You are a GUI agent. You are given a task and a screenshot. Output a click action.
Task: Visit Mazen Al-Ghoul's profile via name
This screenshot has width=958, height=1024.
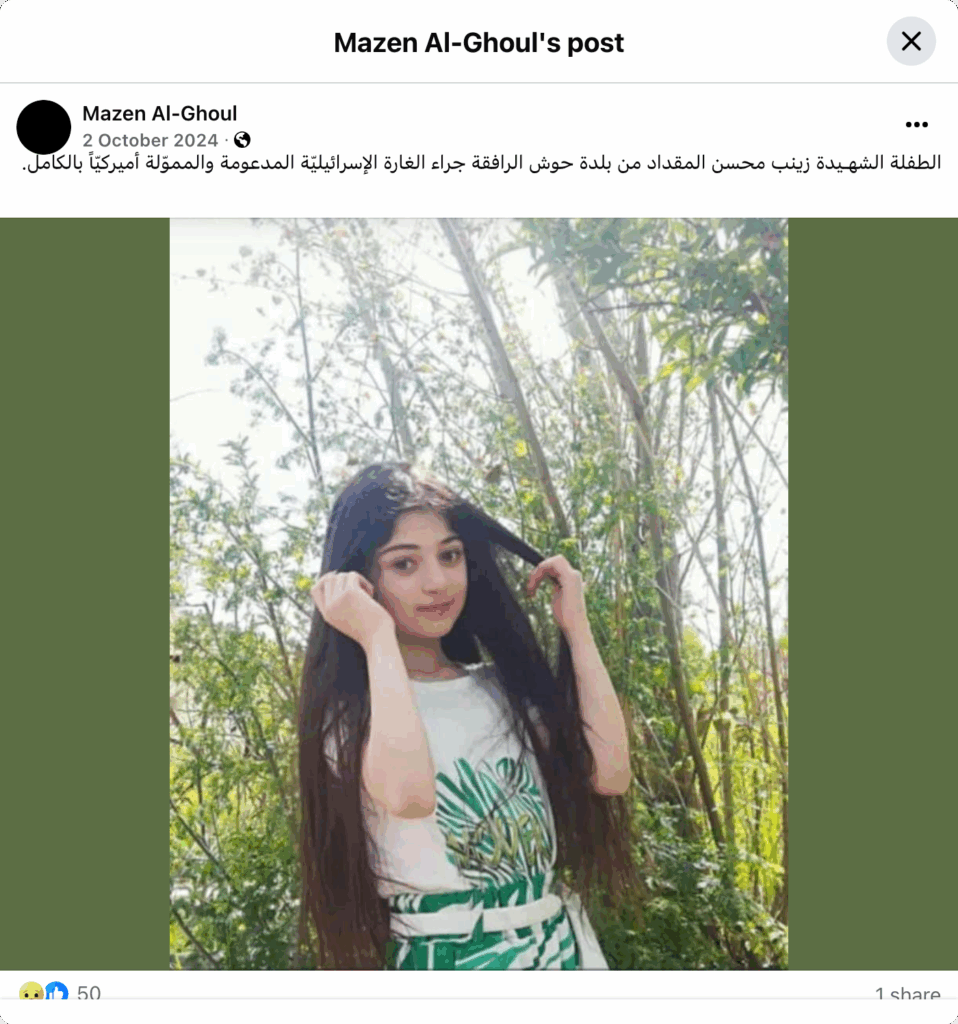coord(160,113)
